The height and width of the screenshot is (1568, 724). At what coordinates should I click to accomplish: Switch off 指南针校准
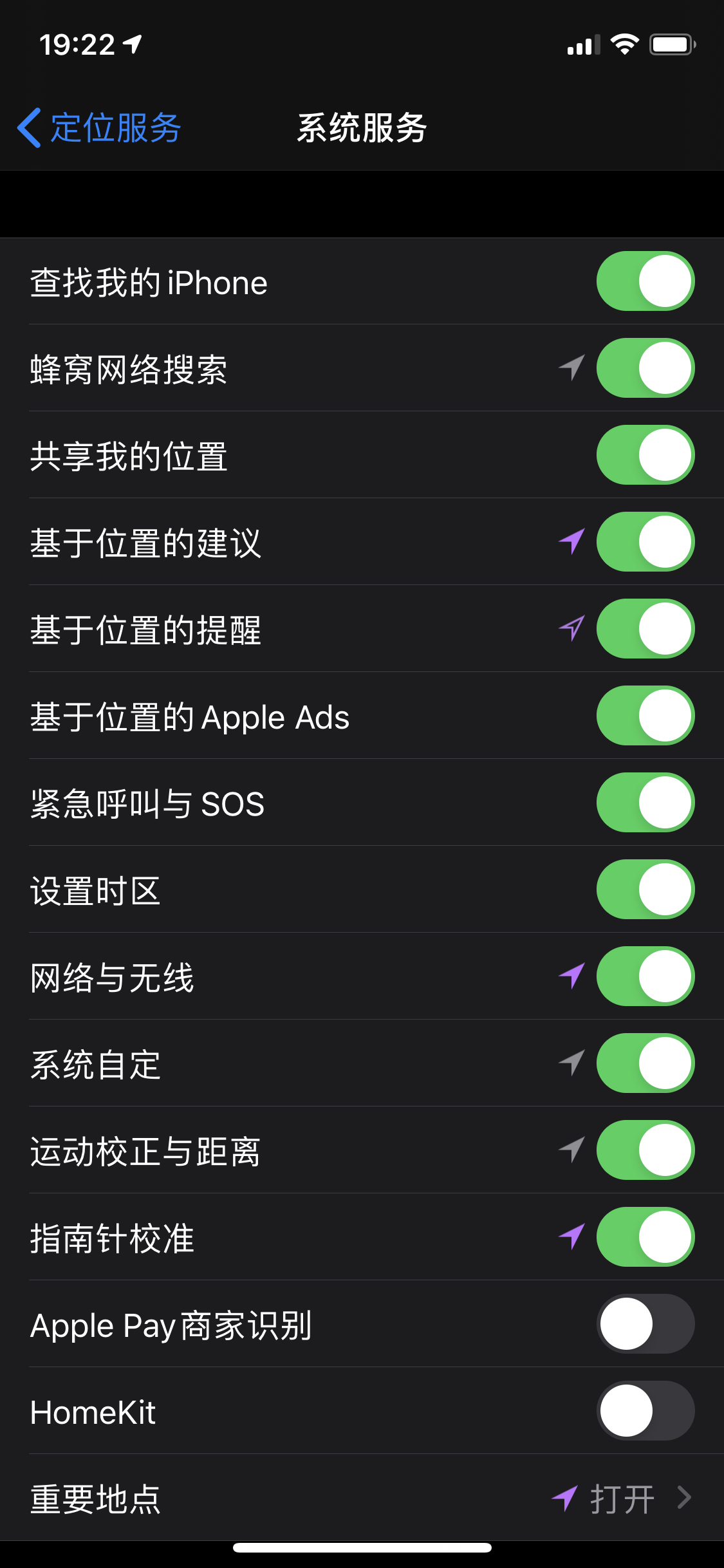[x=645, y=1237]
